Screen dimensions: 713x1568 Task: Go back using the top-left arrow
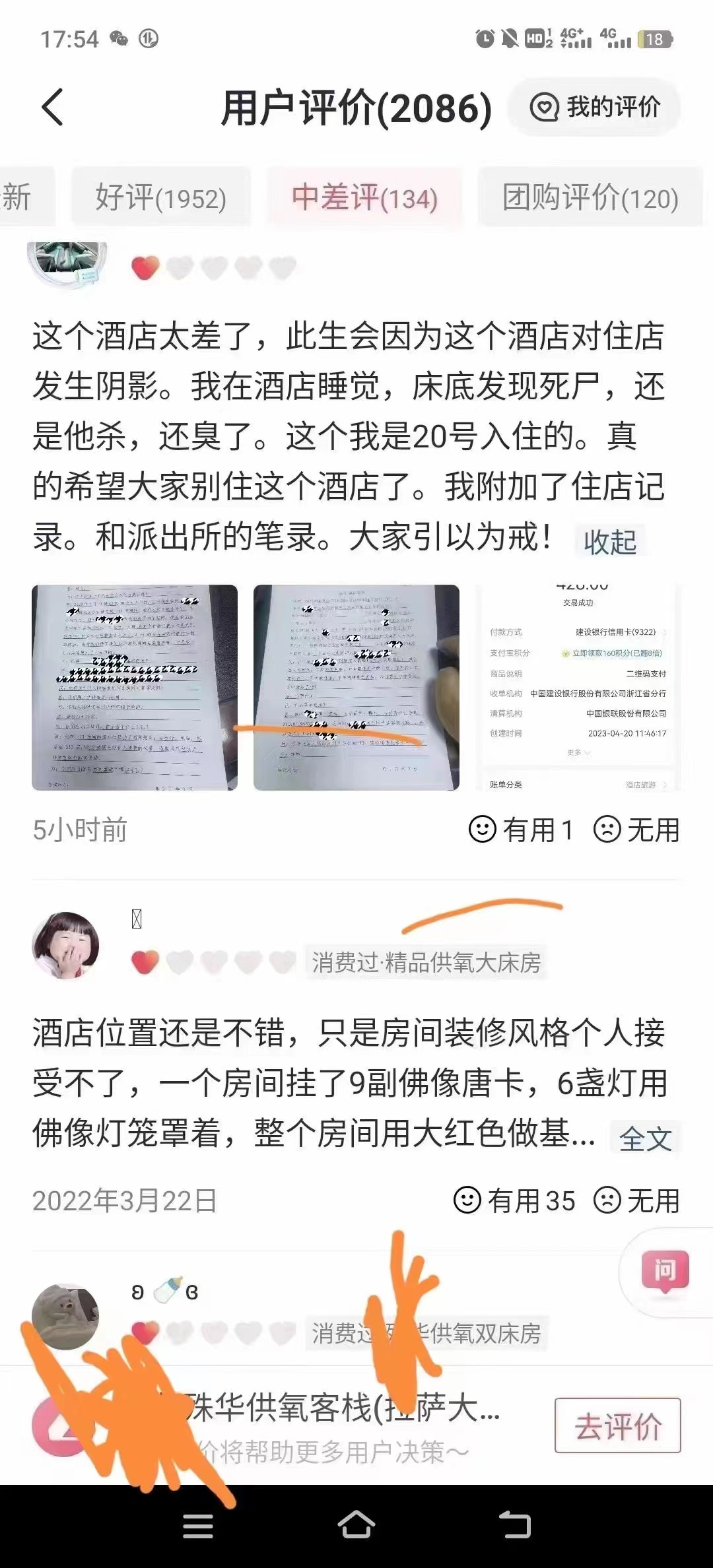coord(53,107)
